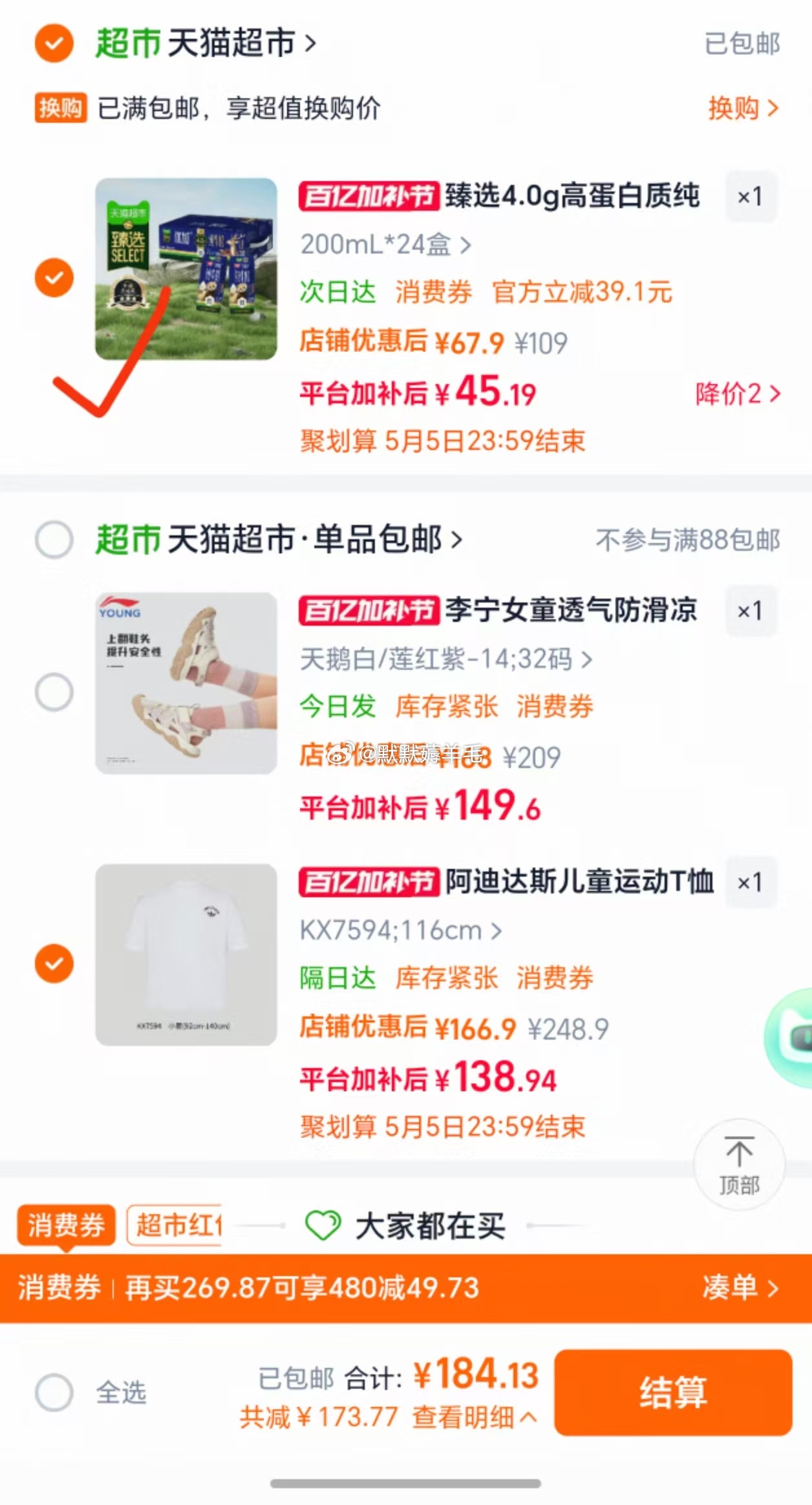This screenshot has height=1505, width=812.
Task: Open the 臻选 milk product image
Action: pos(186,269)
